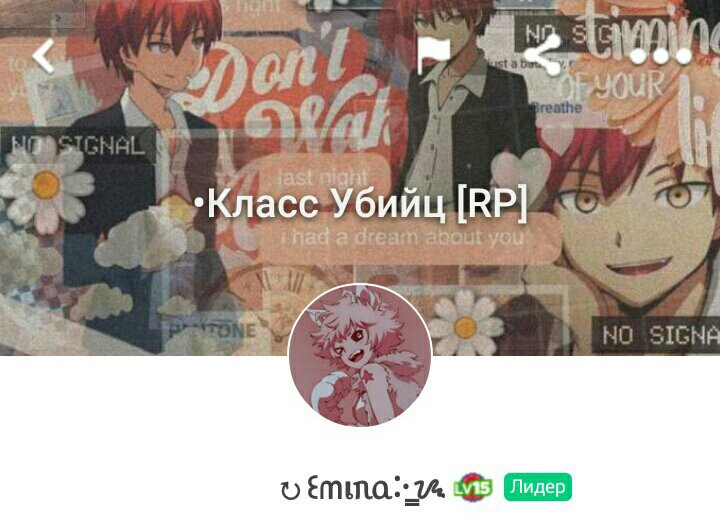The height and width of the screenshot is (522, 720).
Task: Tap the Лидер badge
Action: [538, 487]
